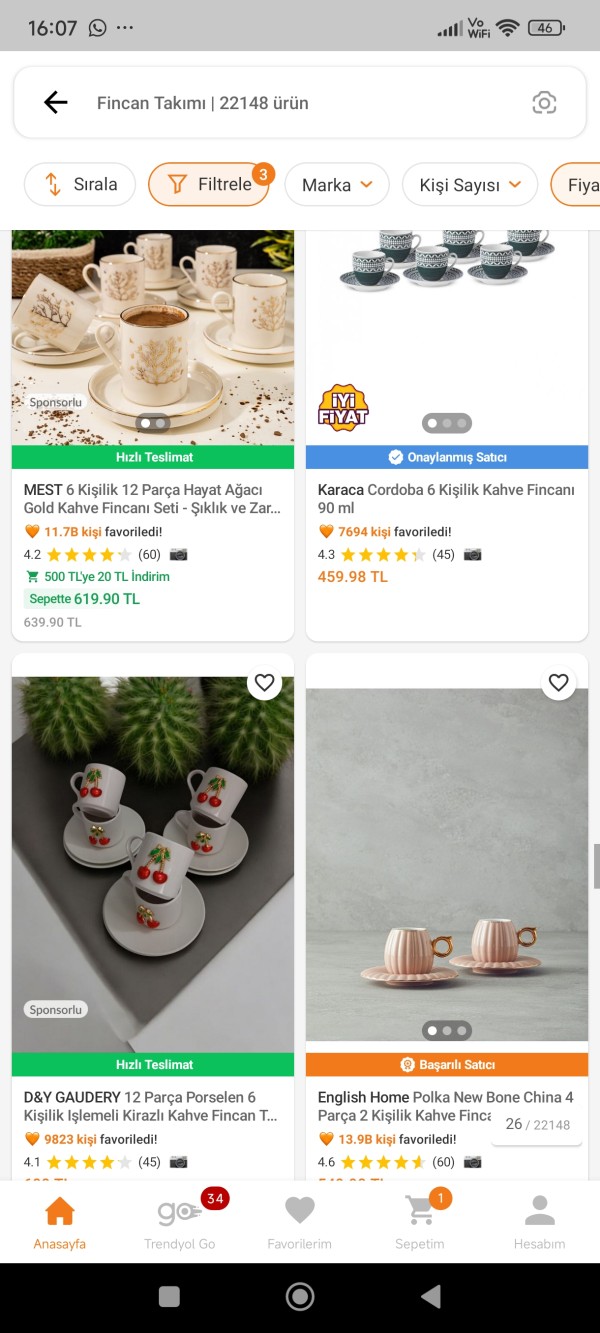Open the Sırala sorting options
The height and width of the screenshot is (1333, 600).
tap(80, 184)
